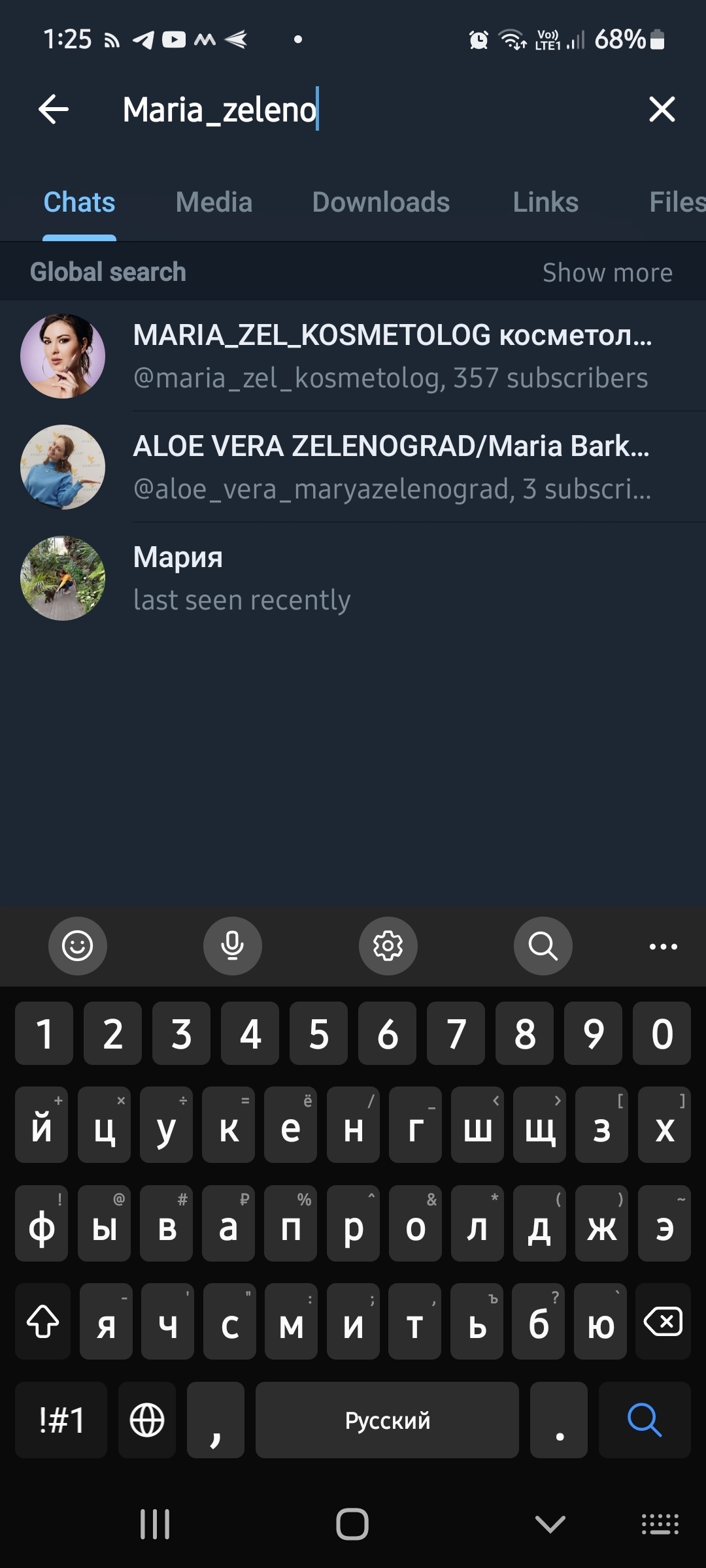Switch to the Files tab
The image size is (706, 1568).
pyautogui.click(x=677, y=203)
